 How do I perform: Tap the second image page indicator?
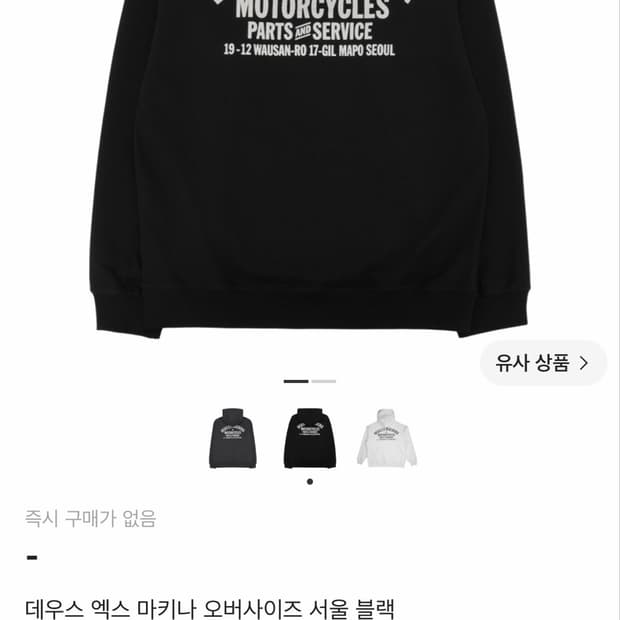coord(323,381)
